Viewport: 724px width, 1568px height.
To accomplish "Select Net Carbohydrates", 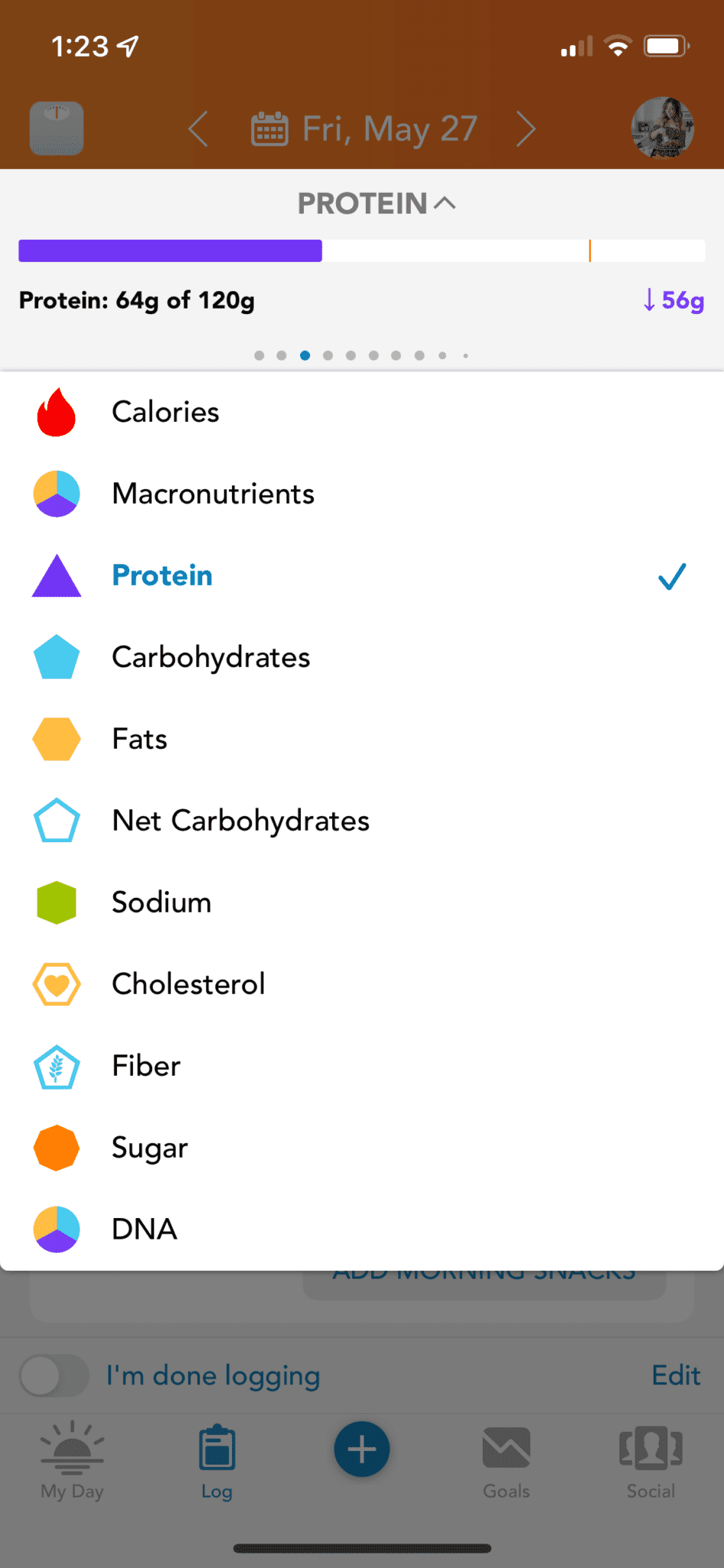I will [x=362, y=821].
